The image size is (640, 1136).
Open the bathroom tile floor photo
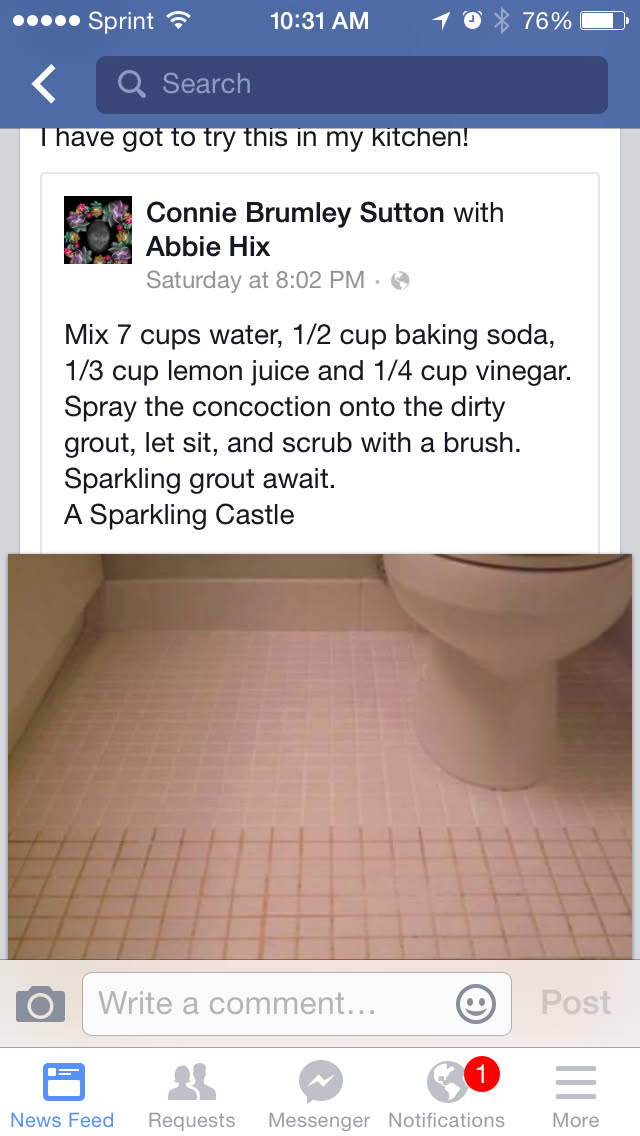320,756
